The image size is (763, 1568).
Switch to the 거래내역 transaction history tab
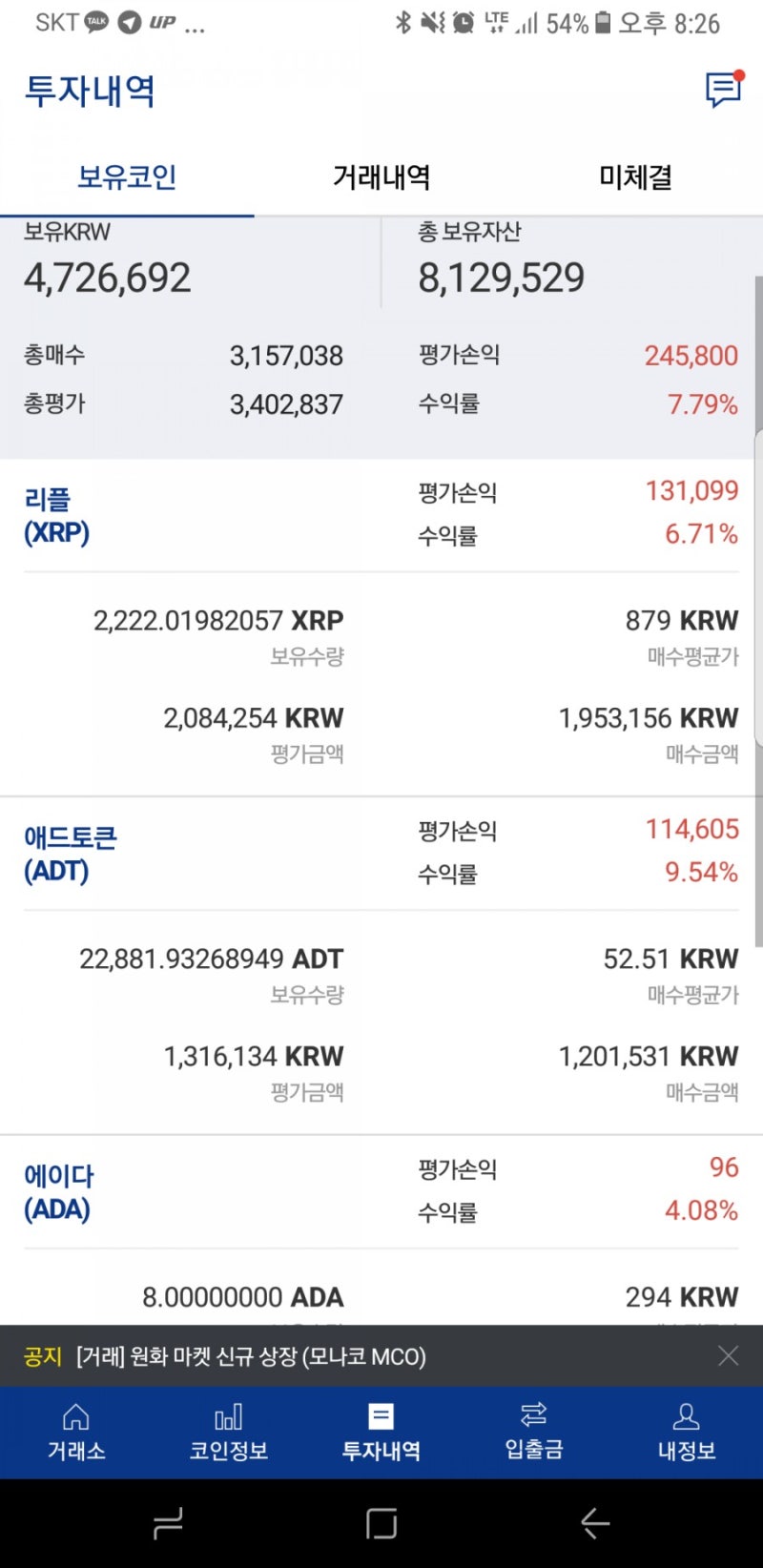(381, 177)
